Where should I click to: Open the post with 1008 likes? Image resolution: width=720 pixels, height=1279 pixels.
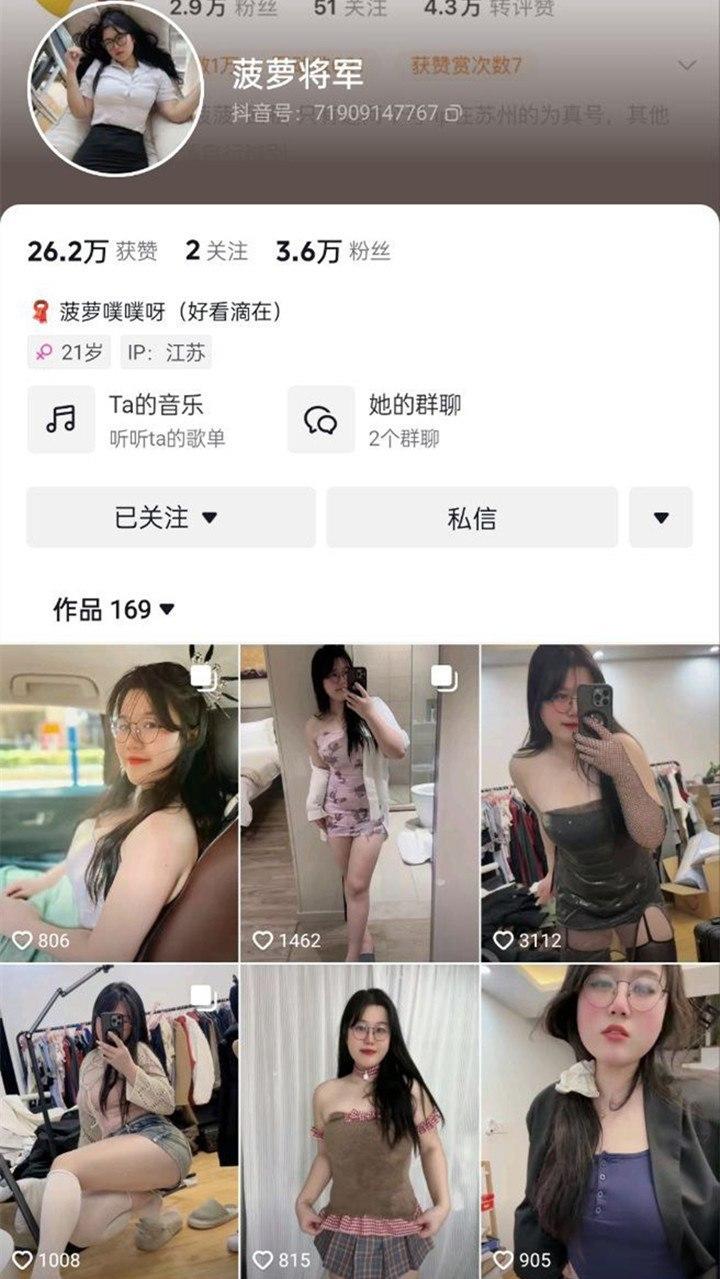coord(119,1120)
